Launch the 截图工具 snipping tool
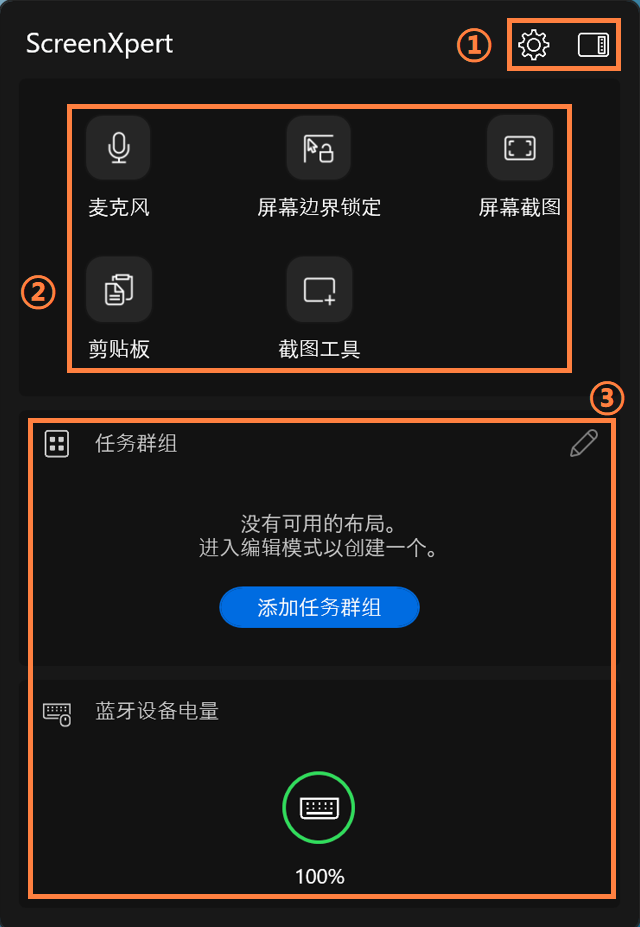The image size is (640, 927). (319, 289)
